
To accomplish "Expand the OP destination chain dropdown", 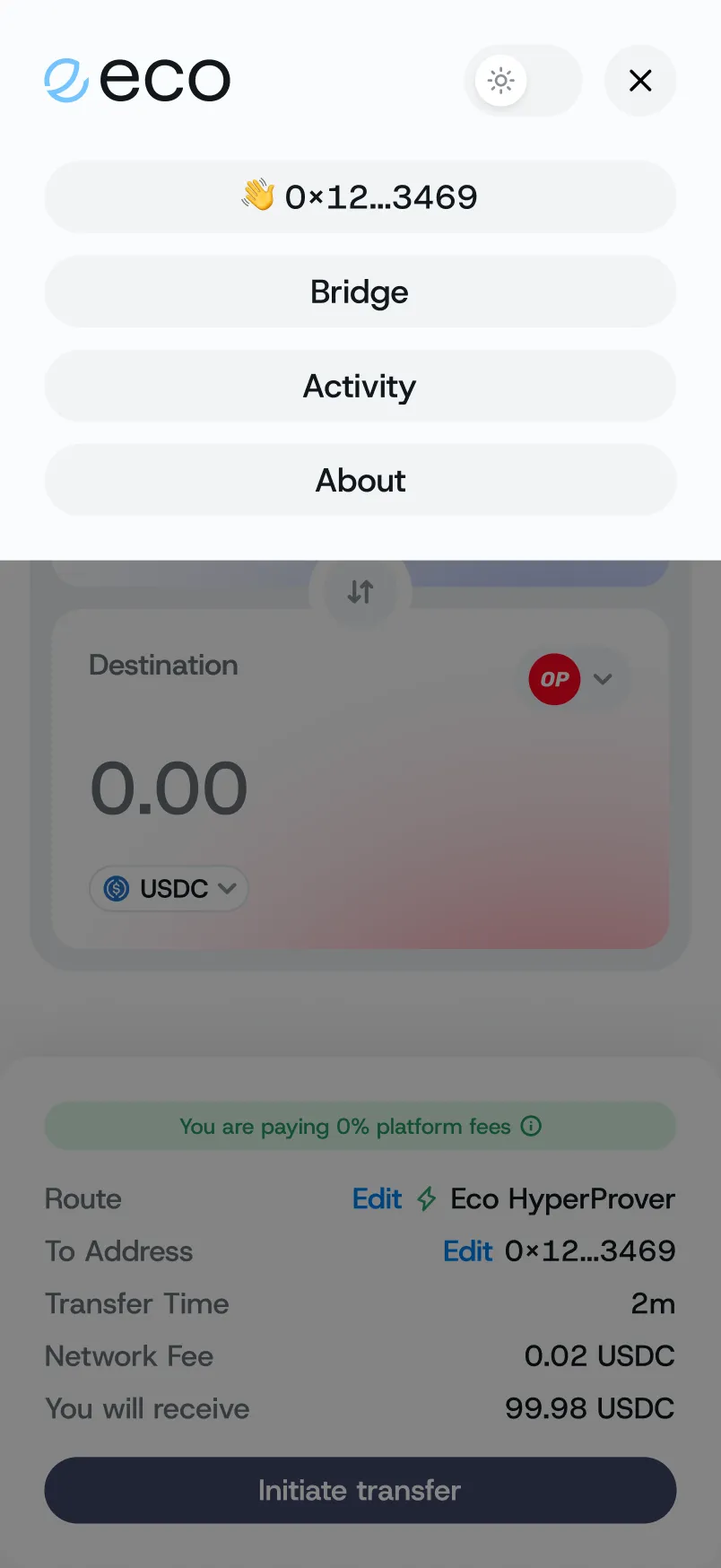I will (x=578, y=679).
